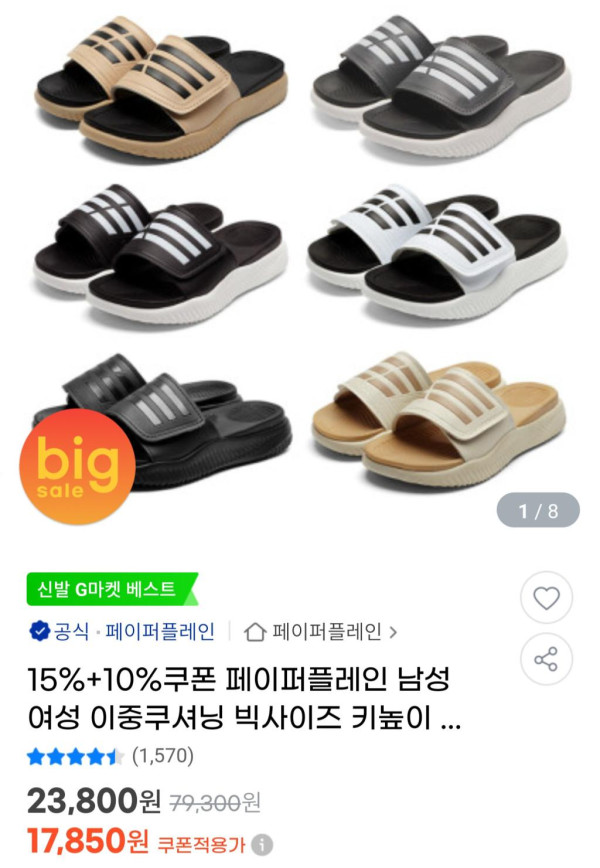
Task: Open the 페이퍼플레인 shop home link
Action: pos(322,632)
